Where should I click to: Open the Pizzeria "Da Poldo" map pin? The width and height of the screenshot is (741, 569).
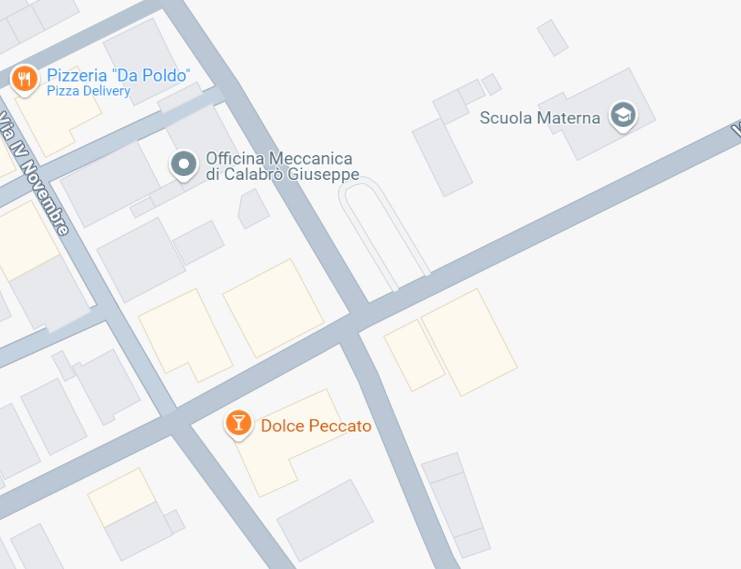click(x=25, y=78)
